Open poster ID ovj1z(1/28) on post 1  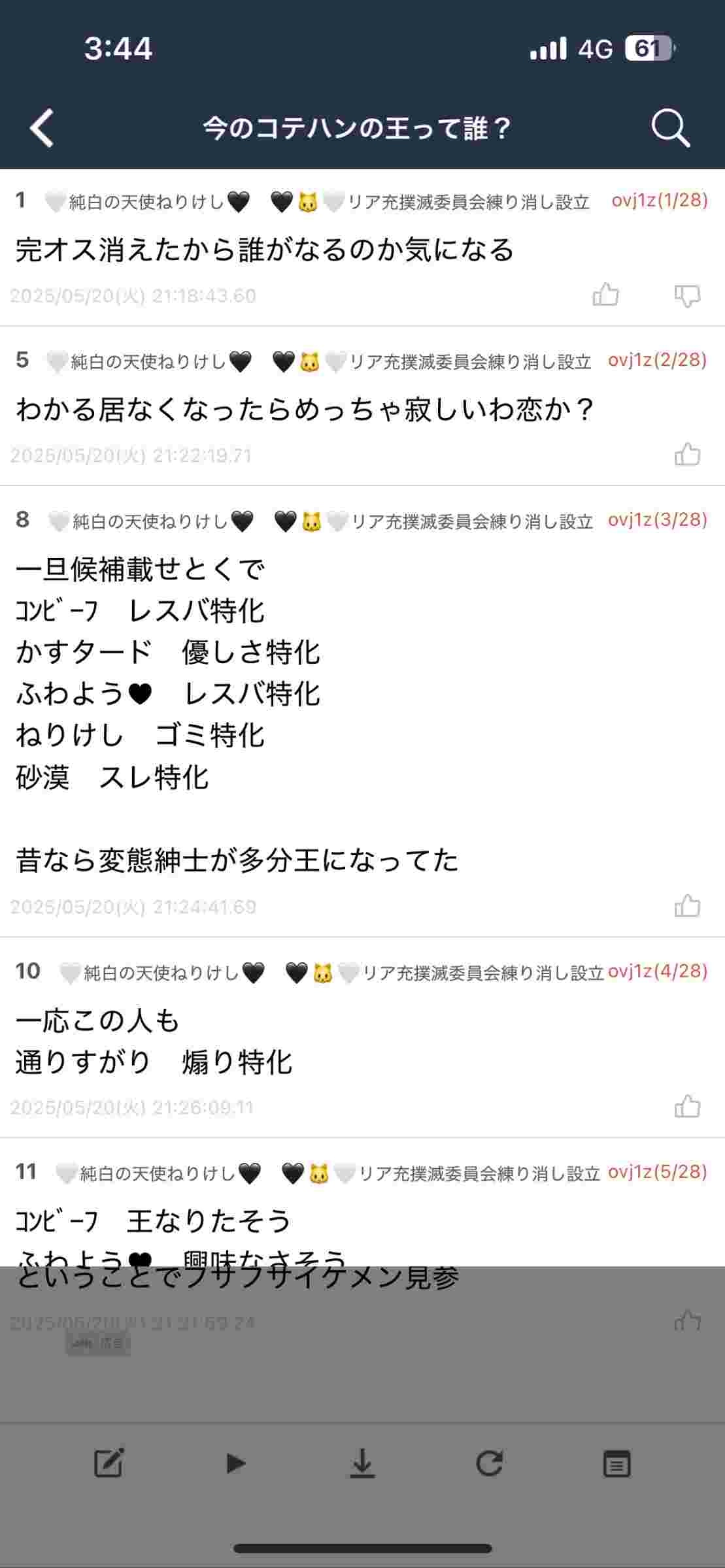(659, 200)
